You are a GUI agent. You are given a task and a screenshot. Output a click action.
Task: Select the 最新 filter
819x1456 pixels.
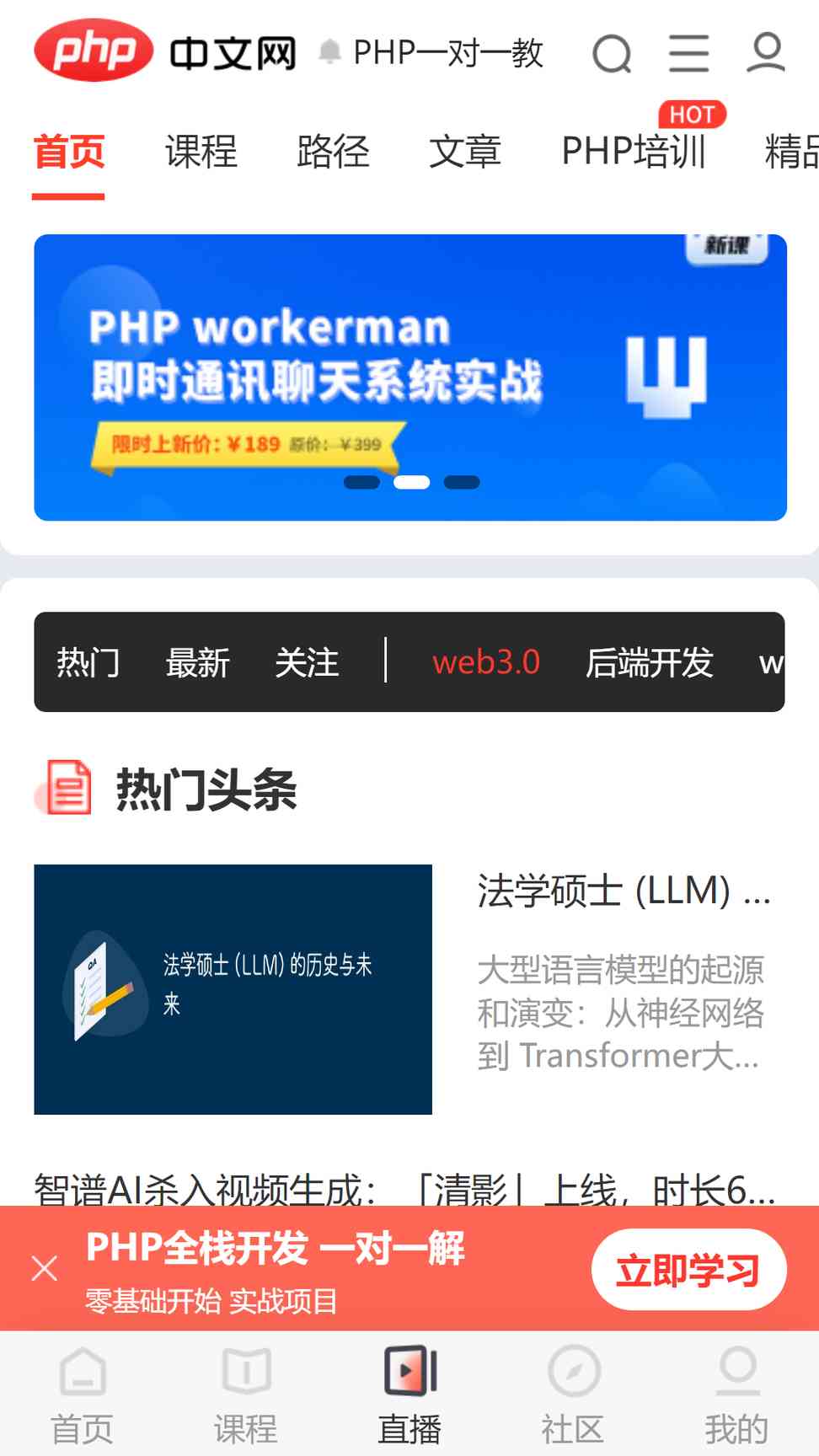pos(198,662)
